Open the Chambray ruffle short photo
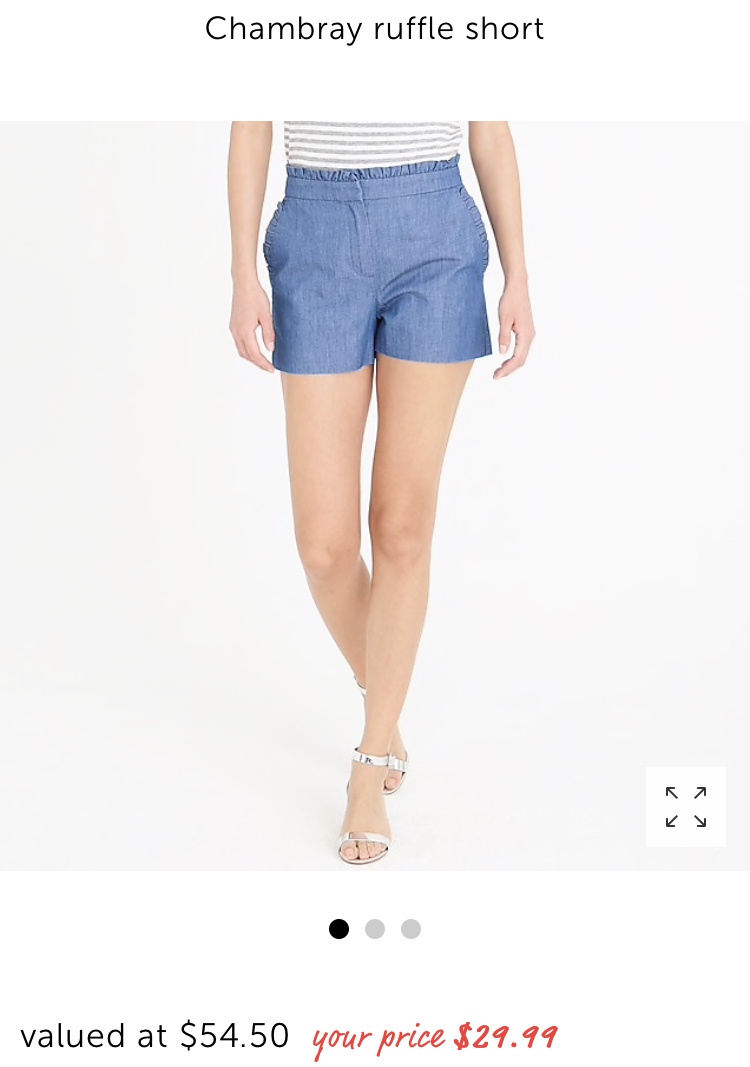This screenshot has width=750, height=1067. tap(375, 495)
